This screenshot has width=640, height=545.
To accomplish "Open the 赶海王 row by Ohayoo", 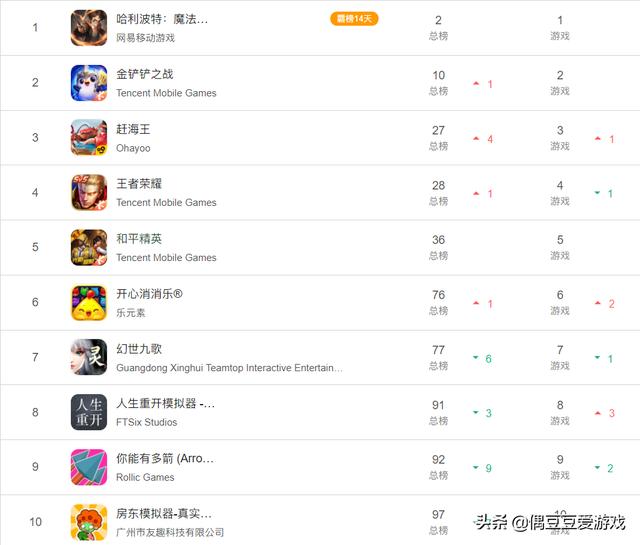I will (x=133, y=130).
